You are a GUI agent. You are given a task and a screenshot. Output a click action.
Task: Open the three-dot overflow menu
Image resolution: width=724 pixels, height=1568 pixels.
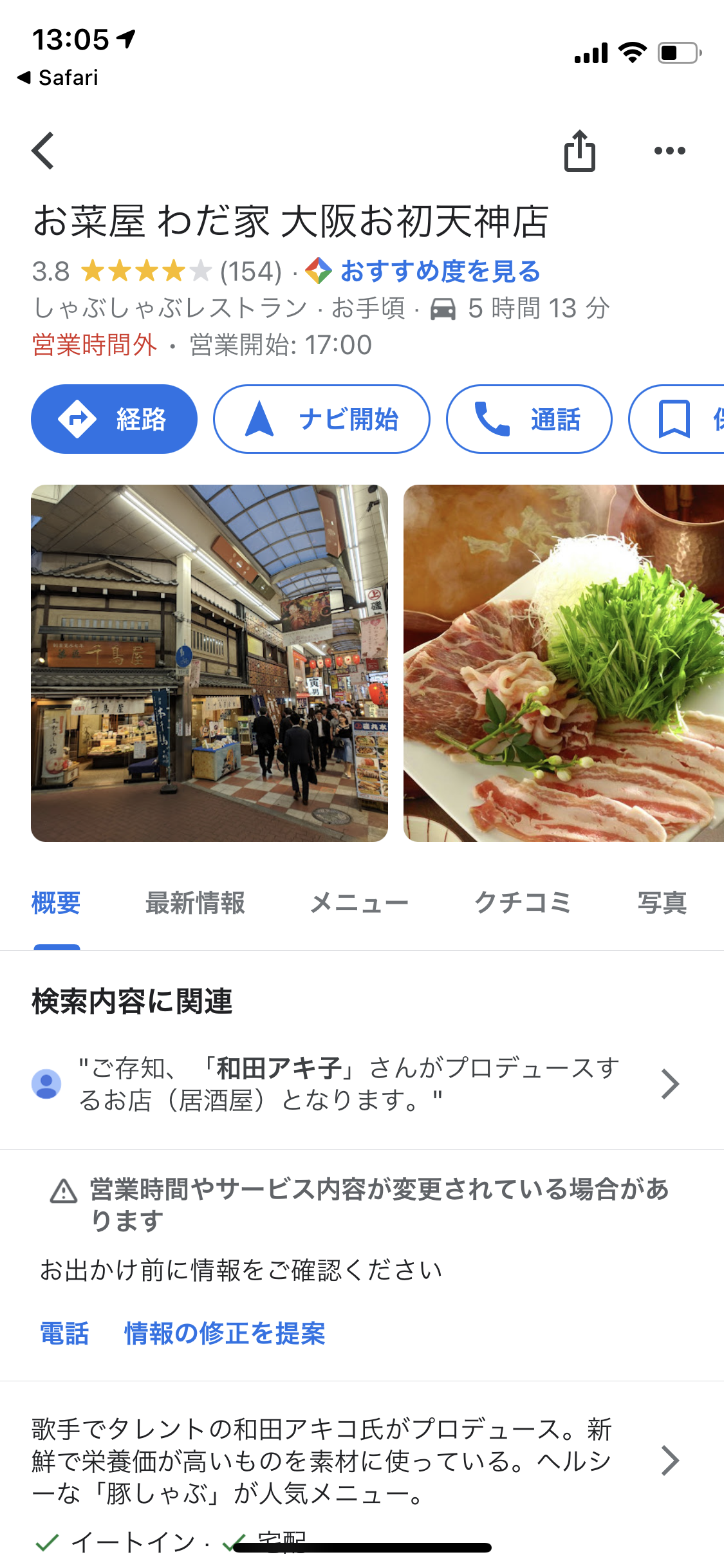[669, 151]
